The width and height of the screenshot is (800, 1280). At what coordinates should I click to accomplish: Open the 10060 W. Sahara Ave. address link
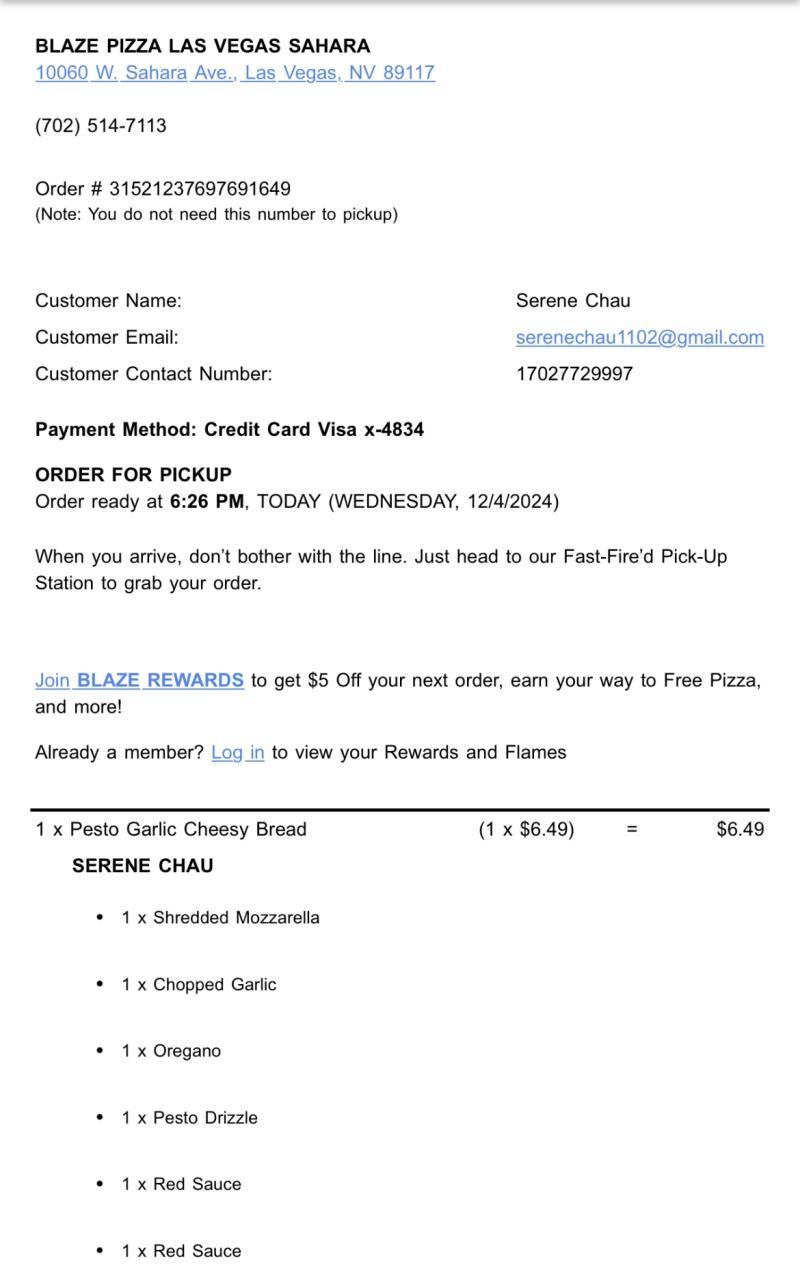pyautogui.click(x=235, y=73)
